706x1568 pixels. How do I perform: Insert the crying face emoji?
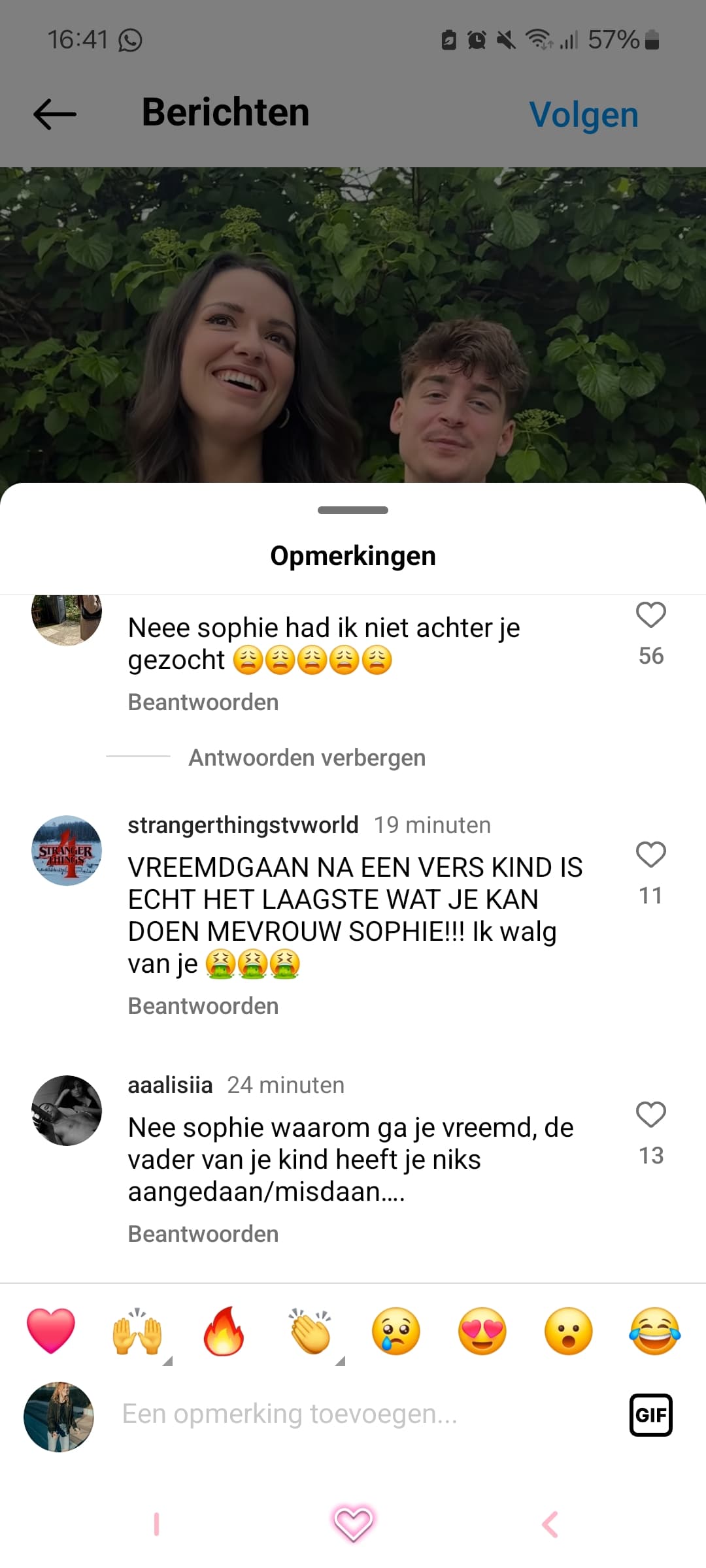pyautogui.click(x=396, y=1331)
